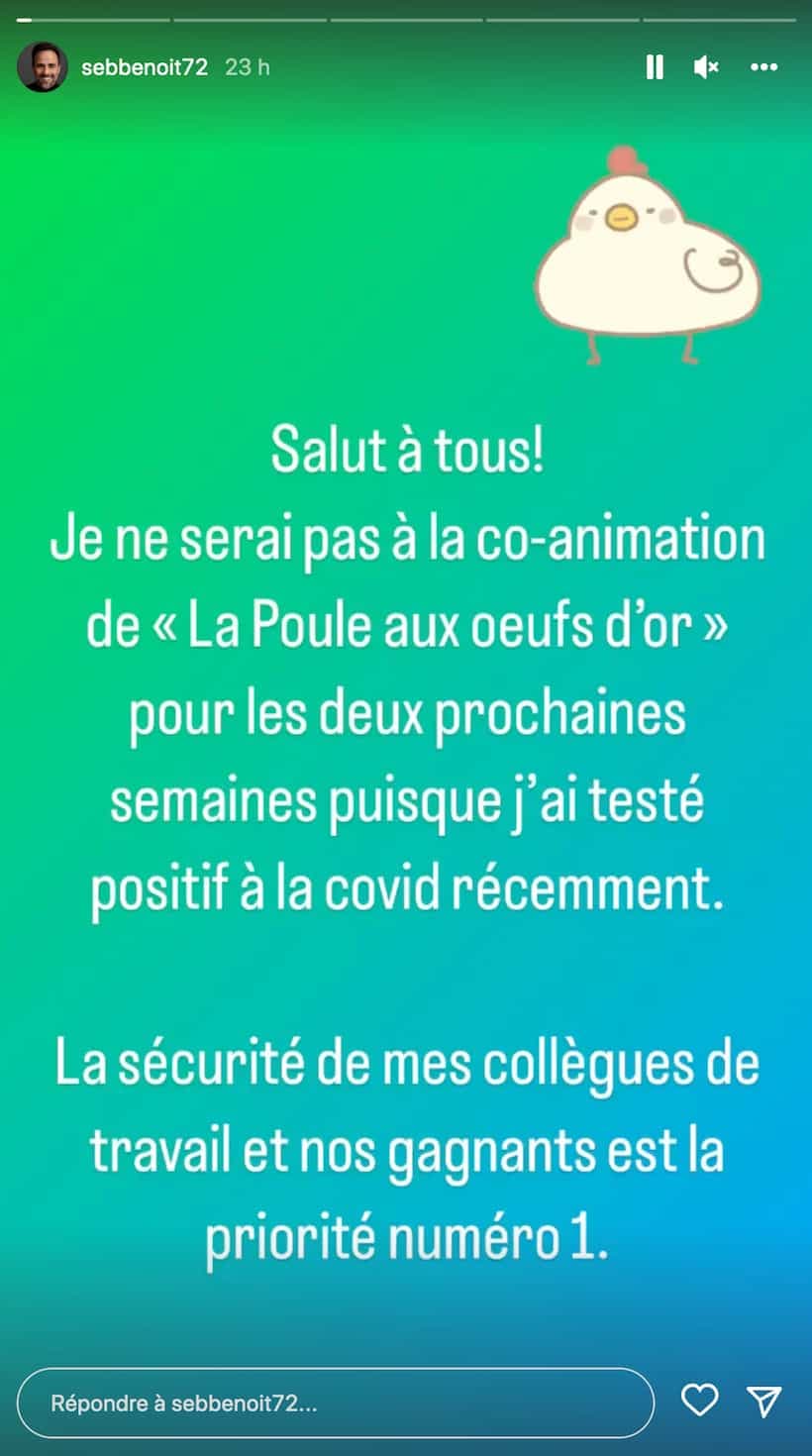812x1456 pixels.
Task: Open the sebbenoit72 username link
Action: pos(145,67)
